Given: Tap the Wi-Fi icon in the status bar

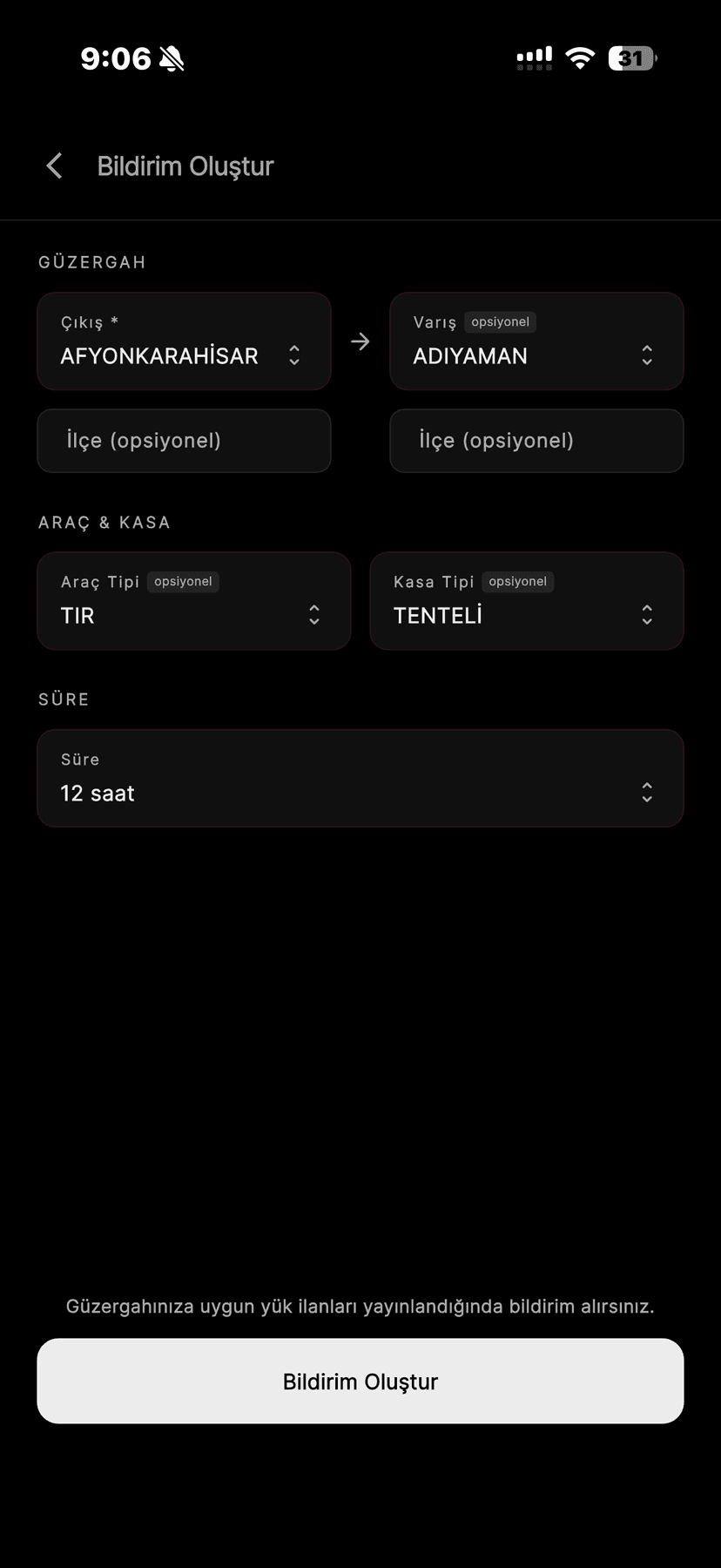Looking at the screenshot, I should coord(580,57).
